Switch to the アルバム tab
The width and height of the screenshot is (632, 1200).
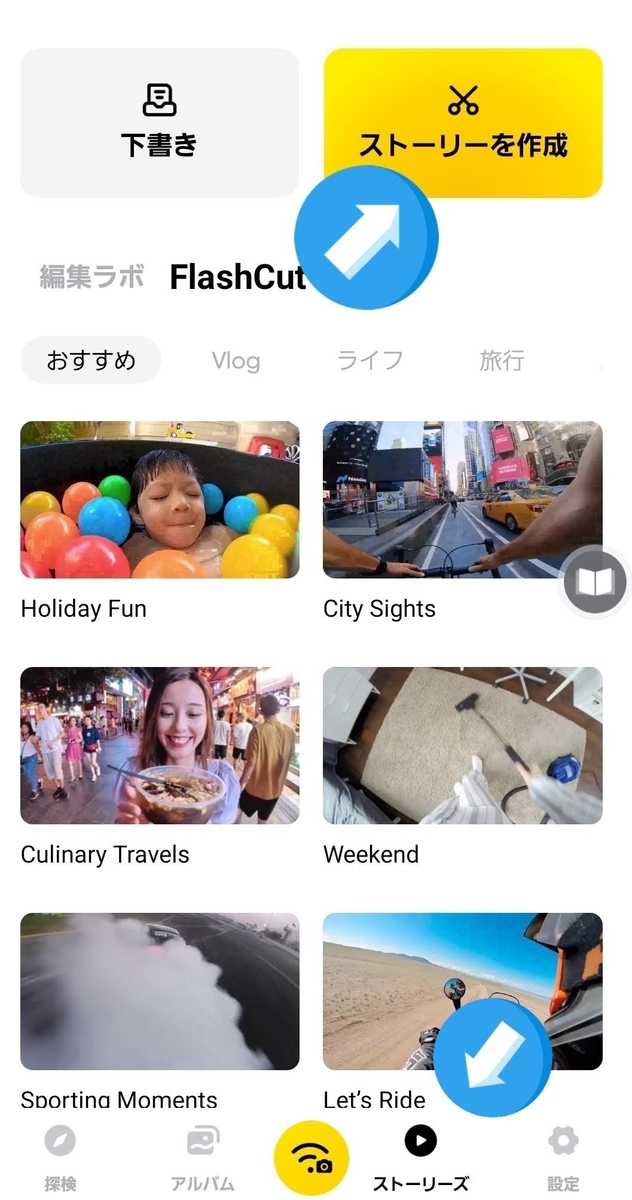pos(203,1156)
